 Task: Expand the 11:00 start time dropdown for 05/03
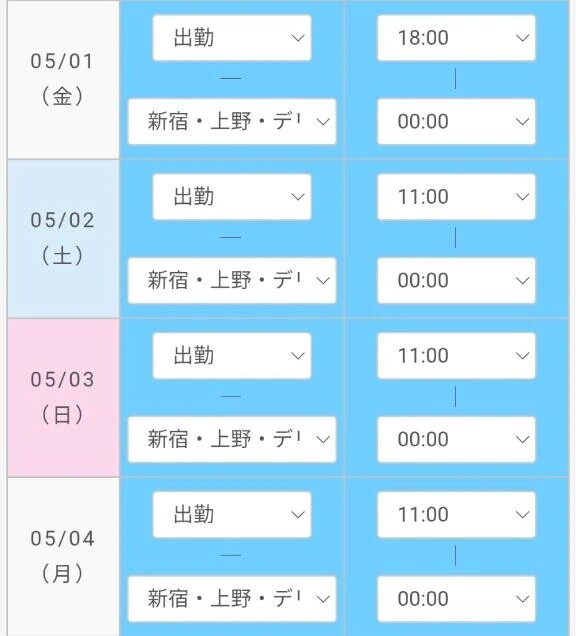pyautogui.click(x=456, y=356)
